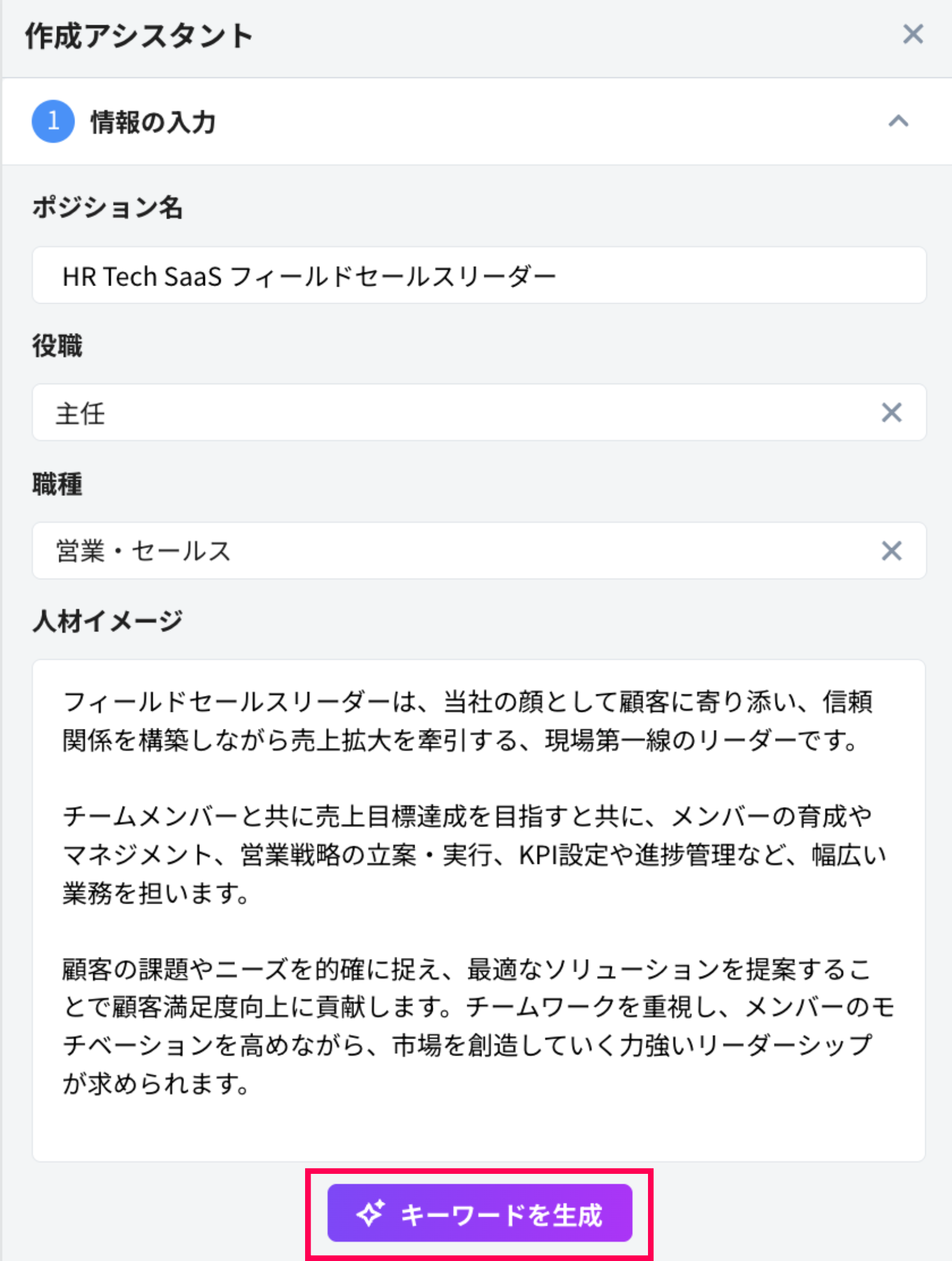Image resolution: width=952 pixels, height=1261 pixels.
Task: Tap the キーワードを生成 button
Action: [480, 1214]
